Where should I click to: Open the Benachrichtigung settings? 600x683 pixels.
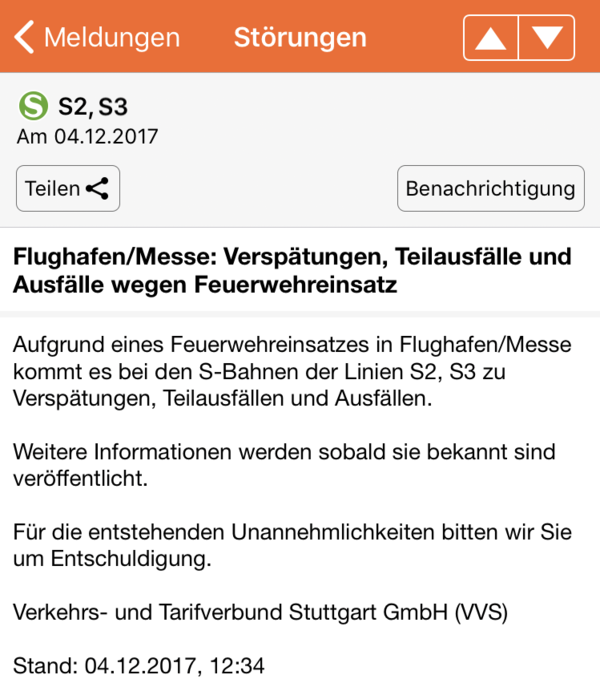click(490, 188)
